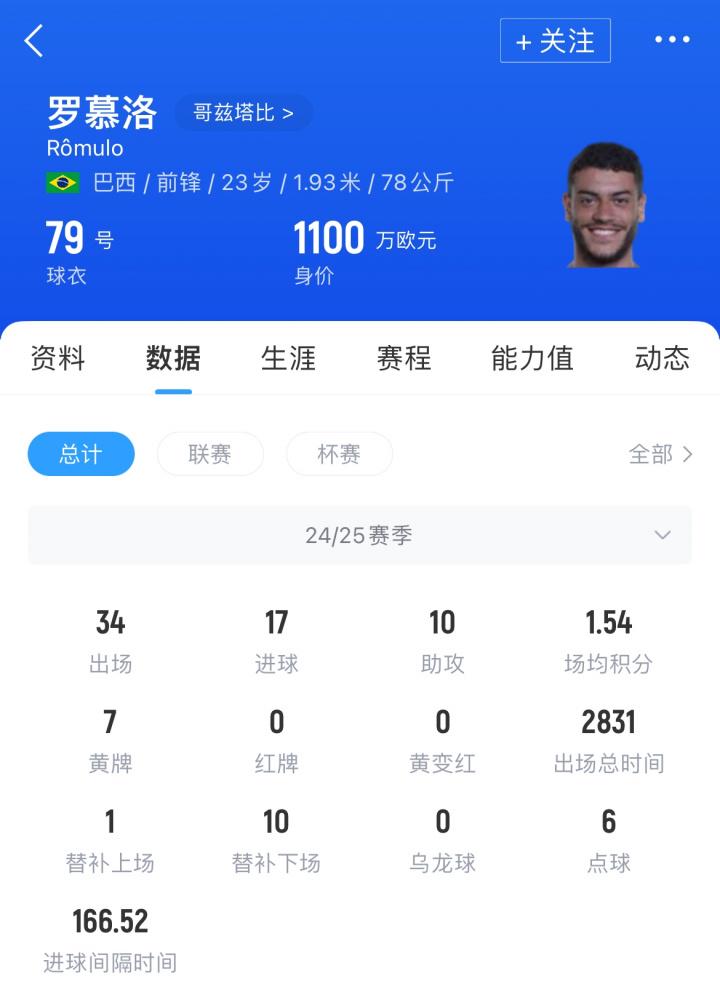Switch to the 资料 tab
The image size is (720, 1000).
click(x=58, y=358)
